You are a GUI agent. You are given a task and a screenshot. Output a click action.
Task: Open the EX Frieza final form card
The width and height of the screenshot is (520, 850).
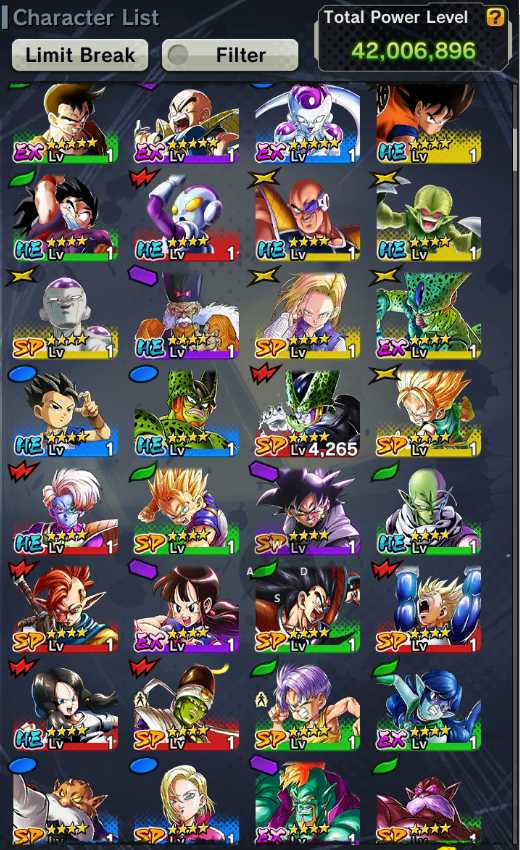(307, 124)
